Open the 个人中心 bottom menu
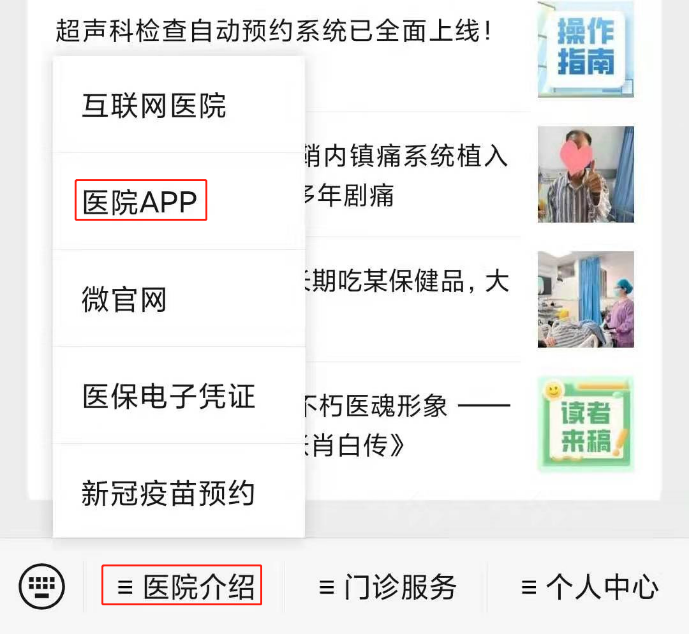The height and width of the screenshot is (634, 689). click(589, 587)
